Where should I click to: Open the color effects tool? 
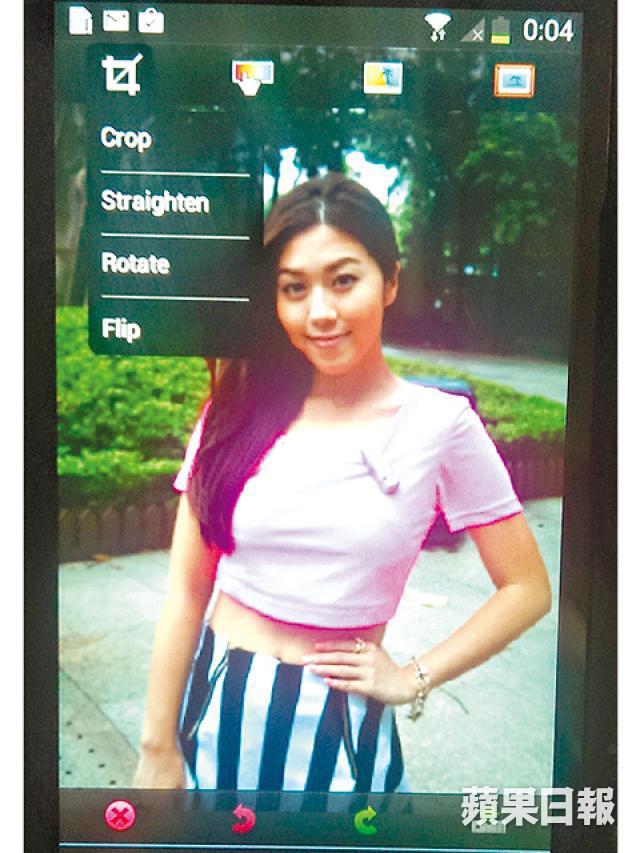click(x=252, y=76)
